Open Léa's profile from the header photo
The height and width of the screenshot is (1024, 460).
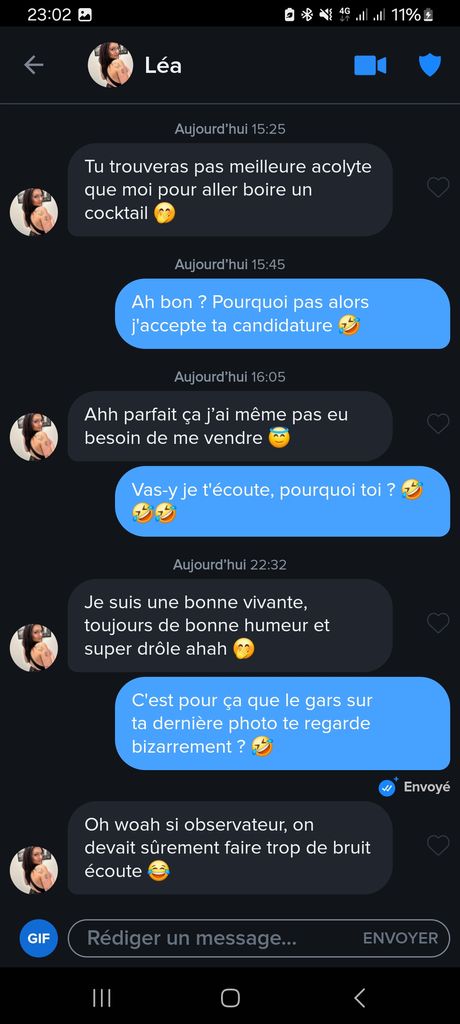click(110, 65)
